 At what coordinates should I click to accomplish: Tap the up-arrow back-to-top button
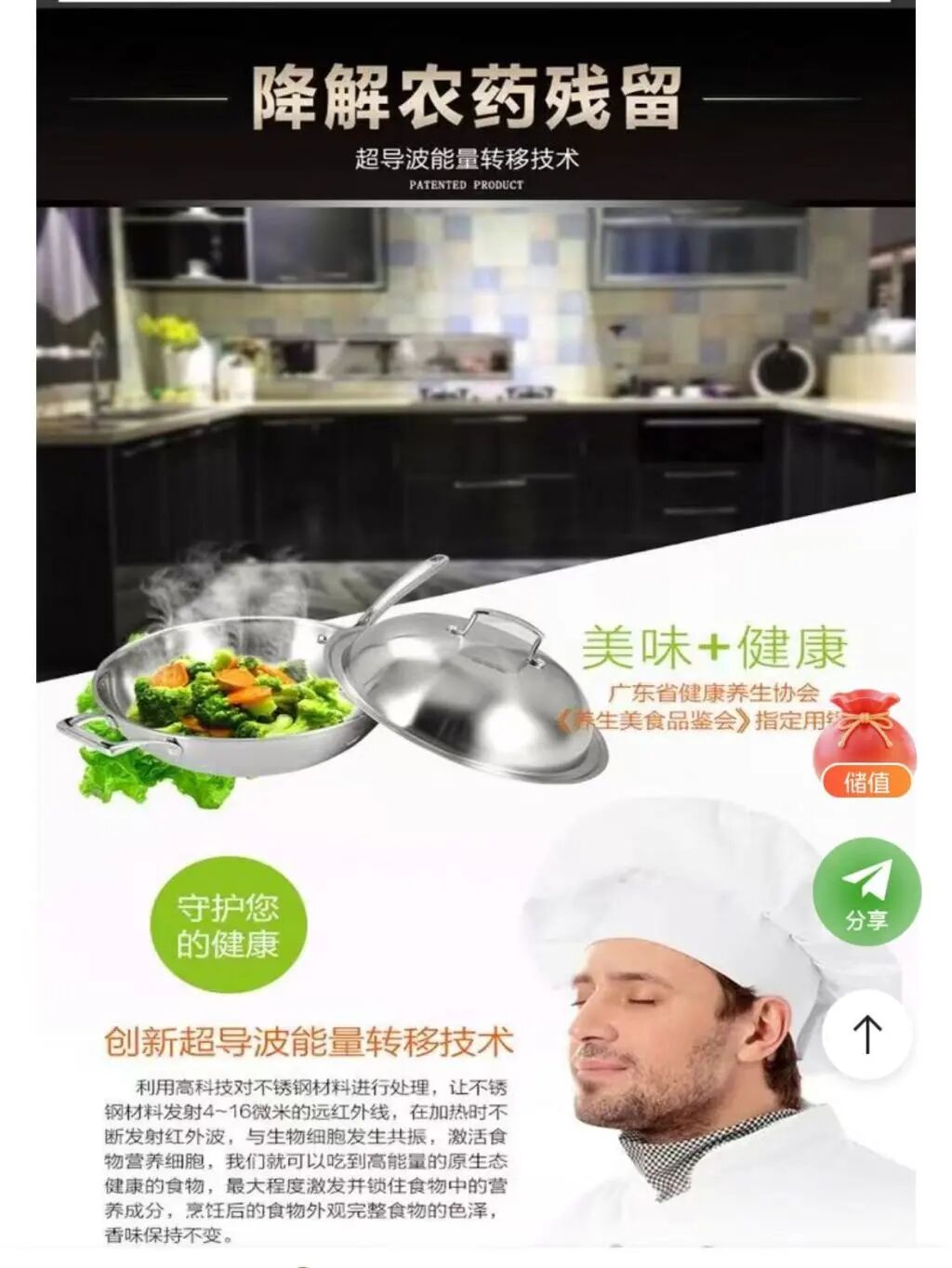pos(866,1034)
